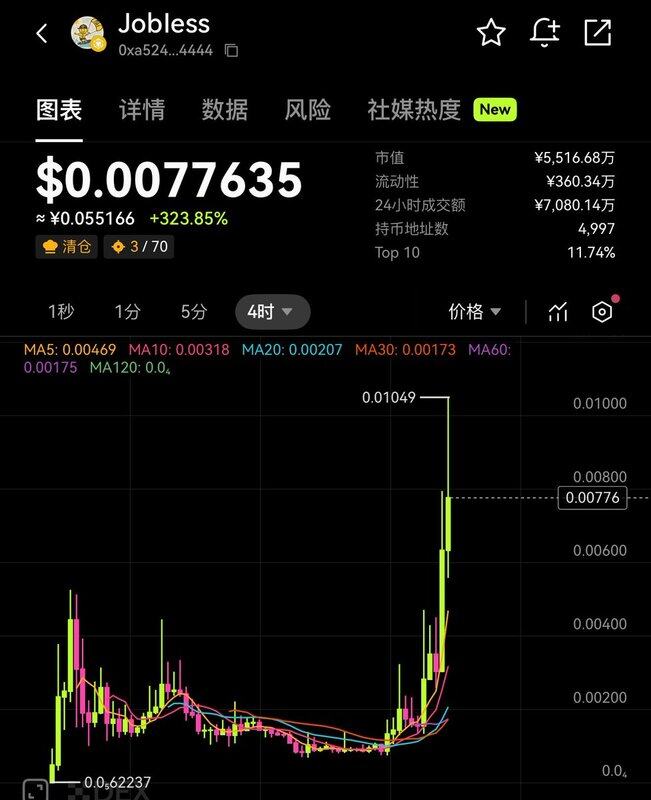
Task: Share Jobless via the share icon
Action: click(597, 33)
